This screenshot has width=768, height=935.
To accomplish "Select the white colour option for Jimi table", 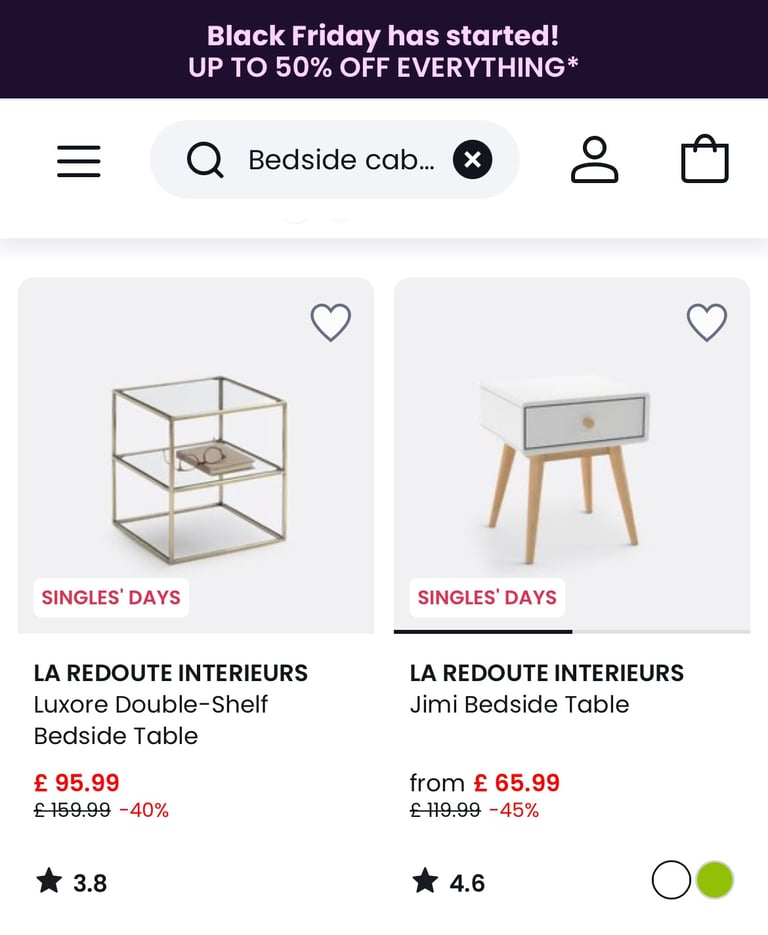I will click(671, 881).
